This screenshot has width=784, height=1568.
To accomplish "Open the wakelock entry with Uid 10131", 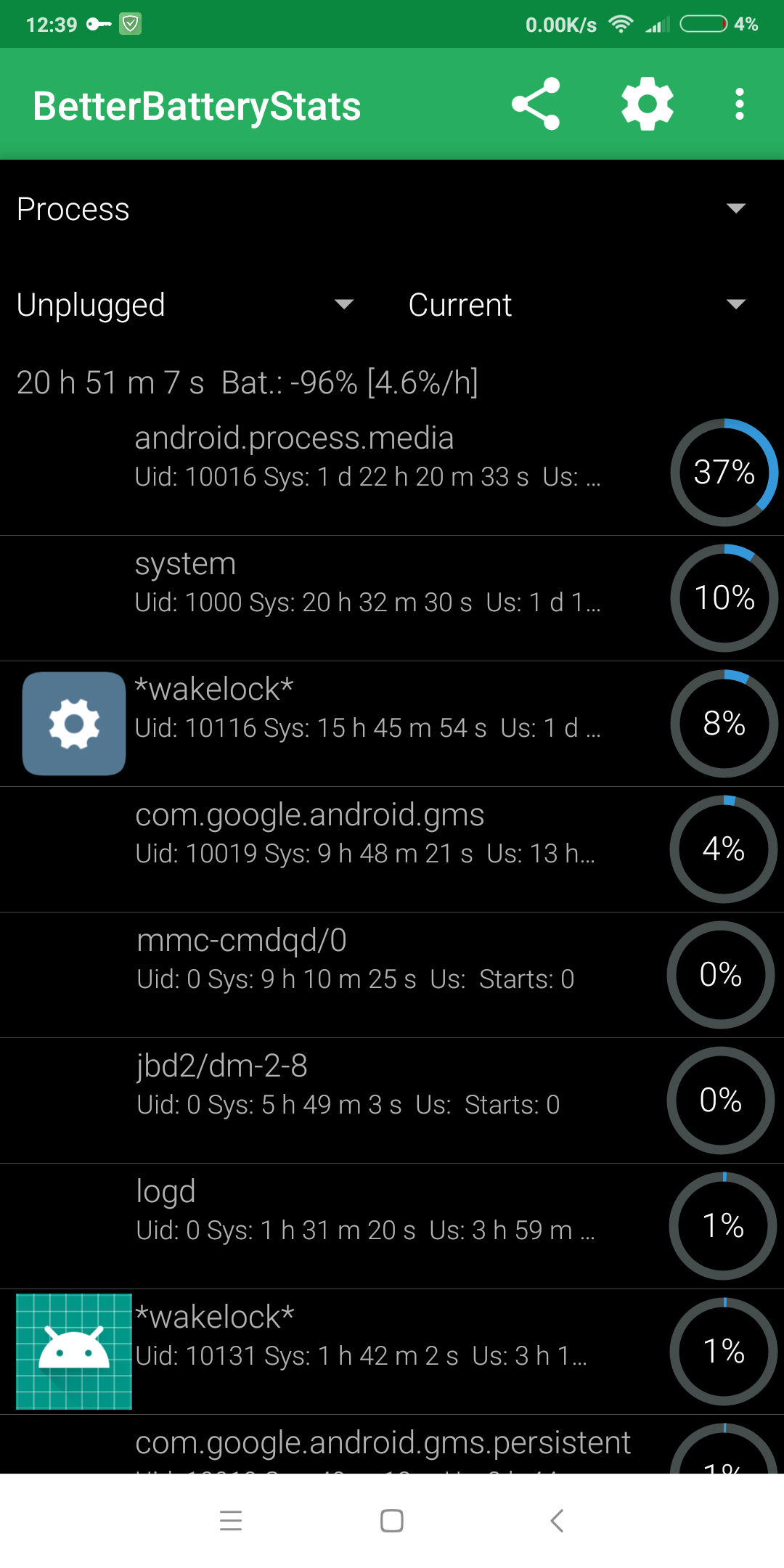I will [367, 1336].
